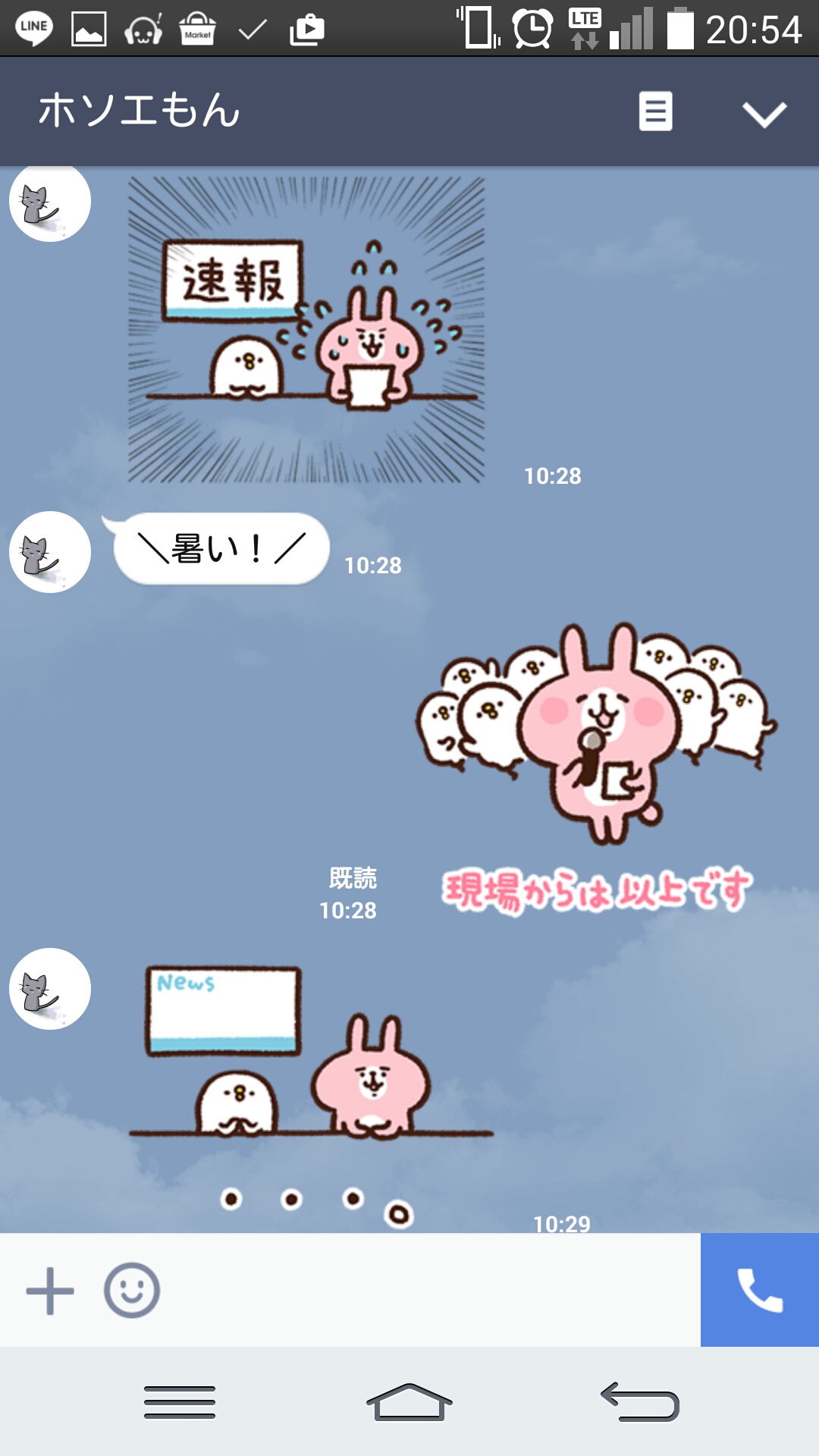Open the 速報 sticker message
This screenshot has width=819, height=1456.
click(x=306, y=330)
